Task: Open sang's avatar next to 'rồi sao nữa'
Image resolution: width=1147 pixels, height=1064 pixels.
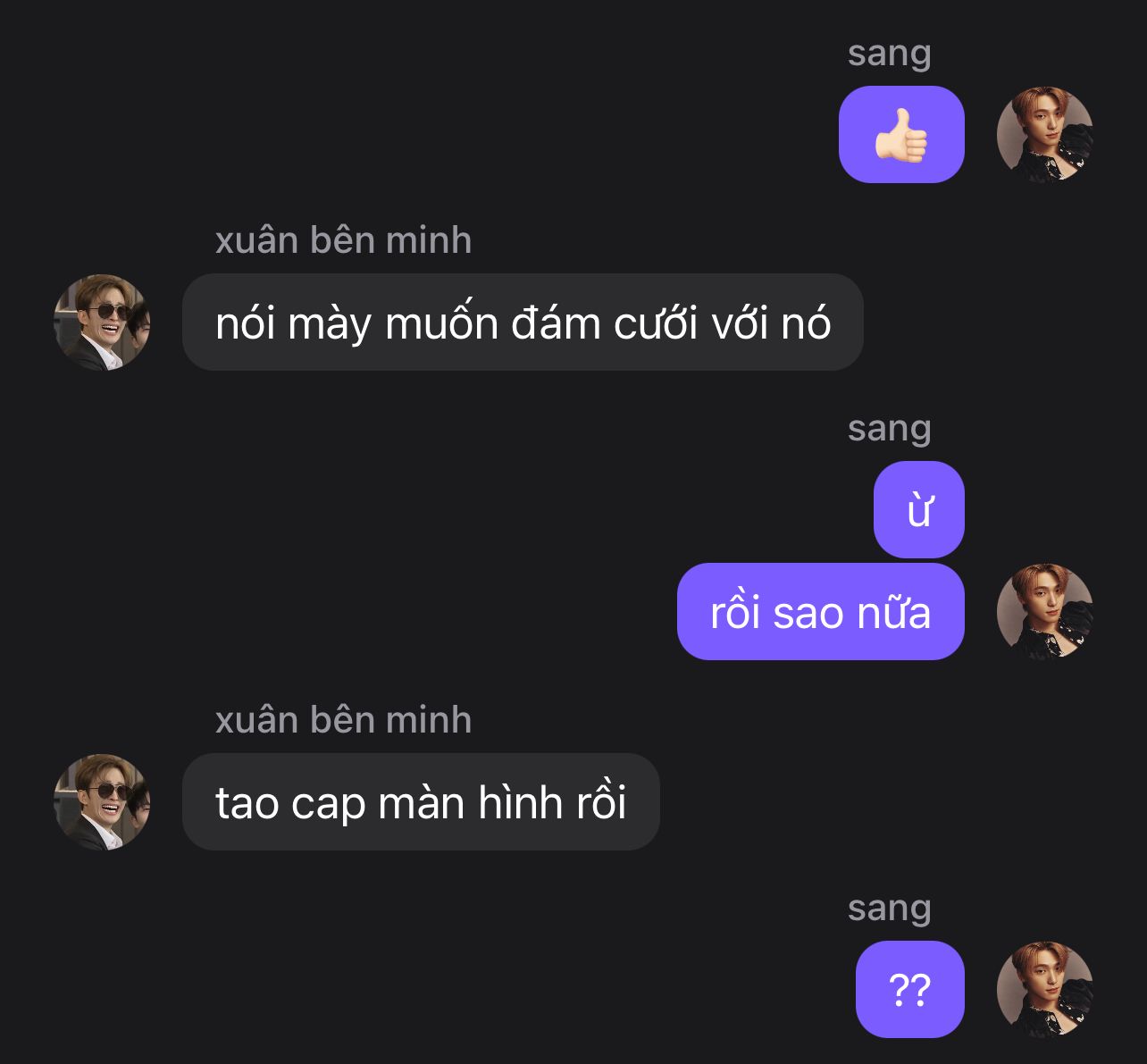Action: [1044, 612]
